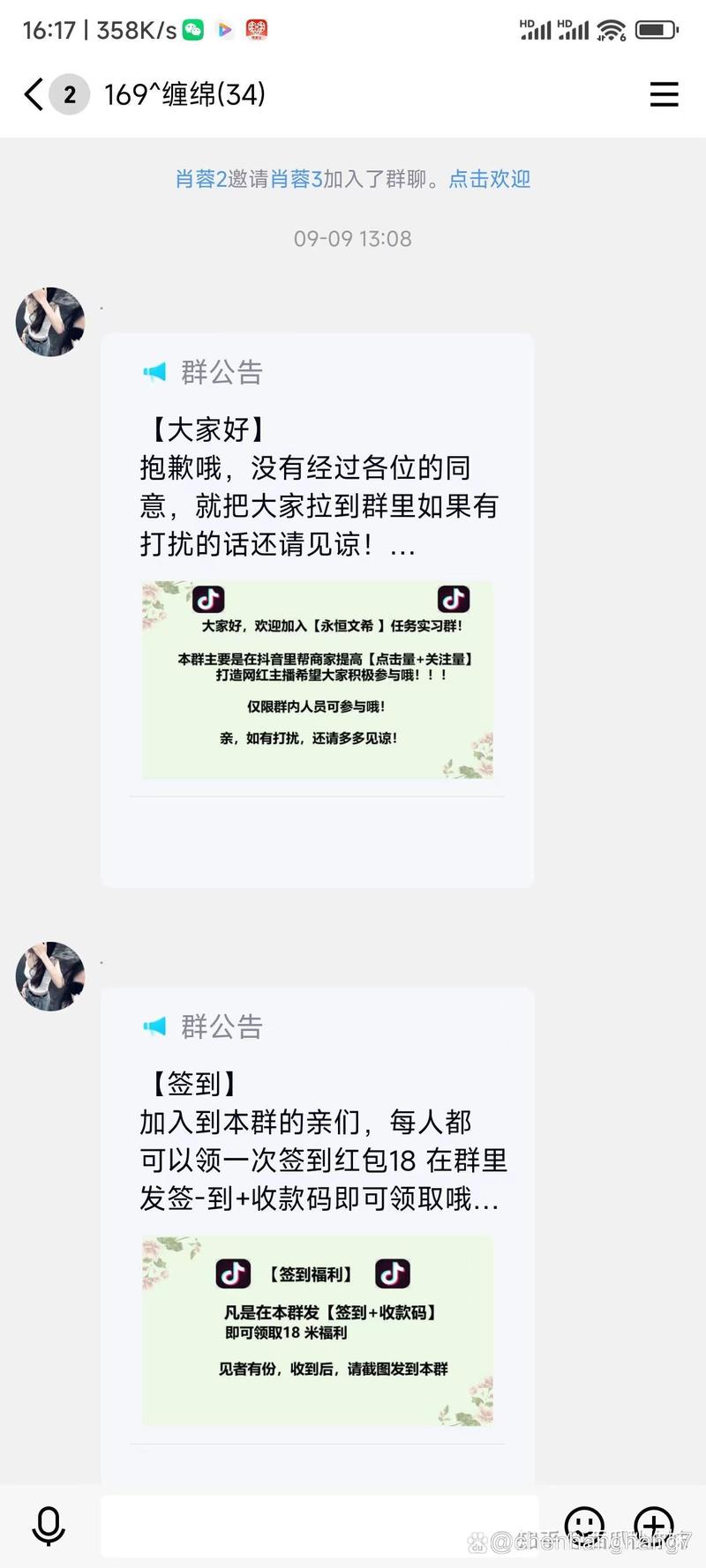Tap the voice message microphone icon
This screenshot has height=1568, width=706.
pos(49,1526)
